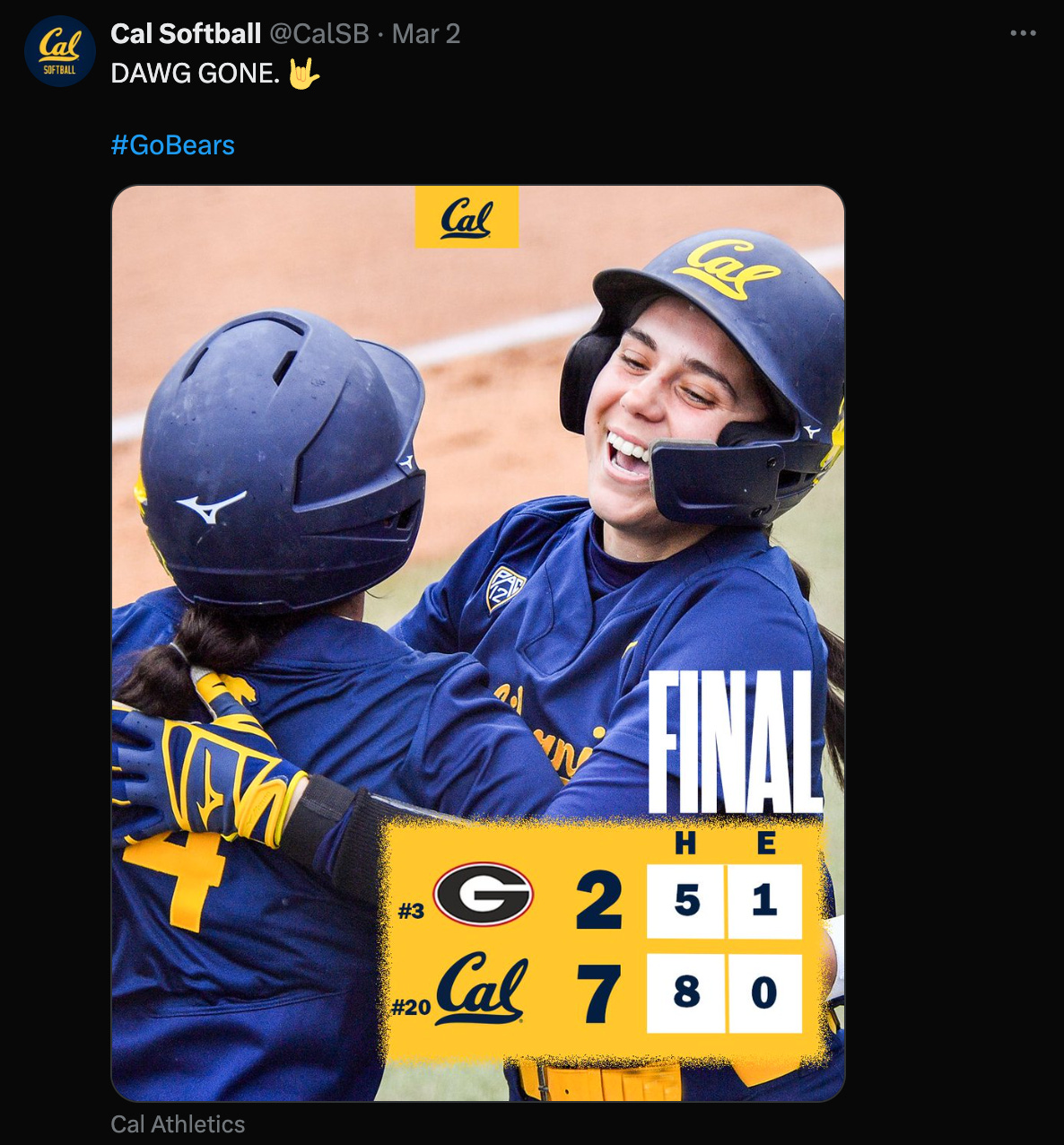Click the Cal Athletics photo credit

click(x=178, y=1123)
